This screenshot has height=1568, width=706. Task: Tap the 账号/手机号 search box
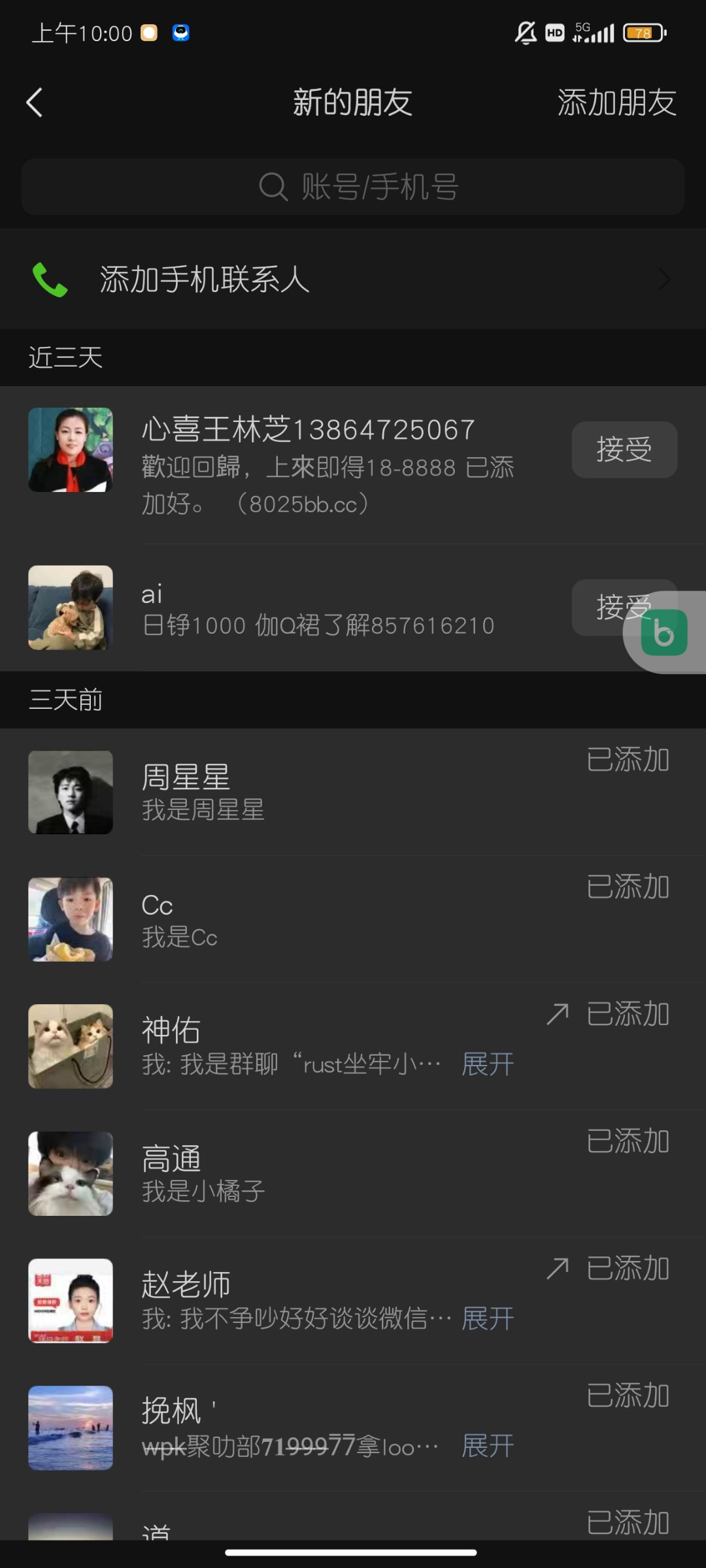point(353,187)
